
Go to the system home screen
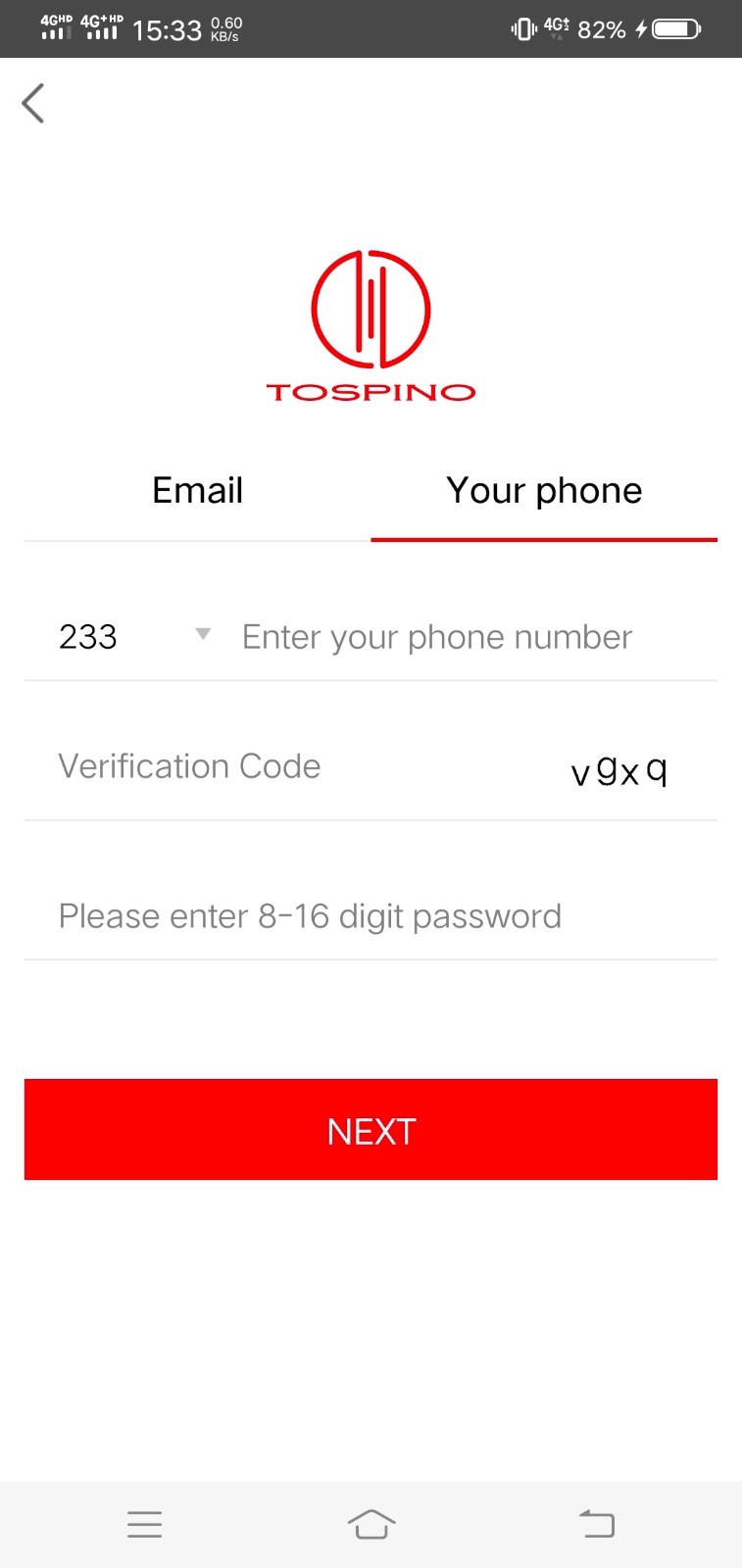(x=371, y=1524)
